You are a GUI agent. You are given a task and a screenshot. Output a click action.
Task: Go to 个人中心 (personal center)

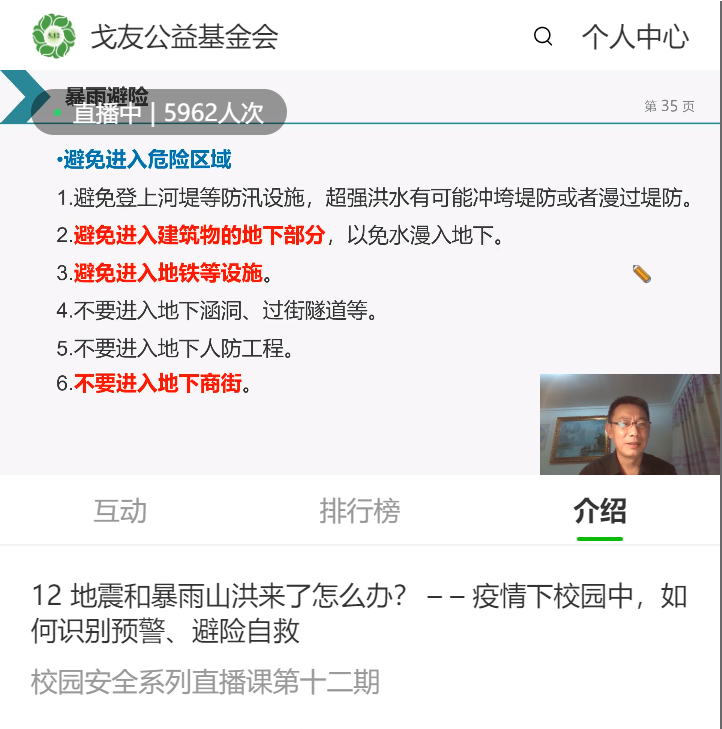pyautogui.click(x=635, y=37)
